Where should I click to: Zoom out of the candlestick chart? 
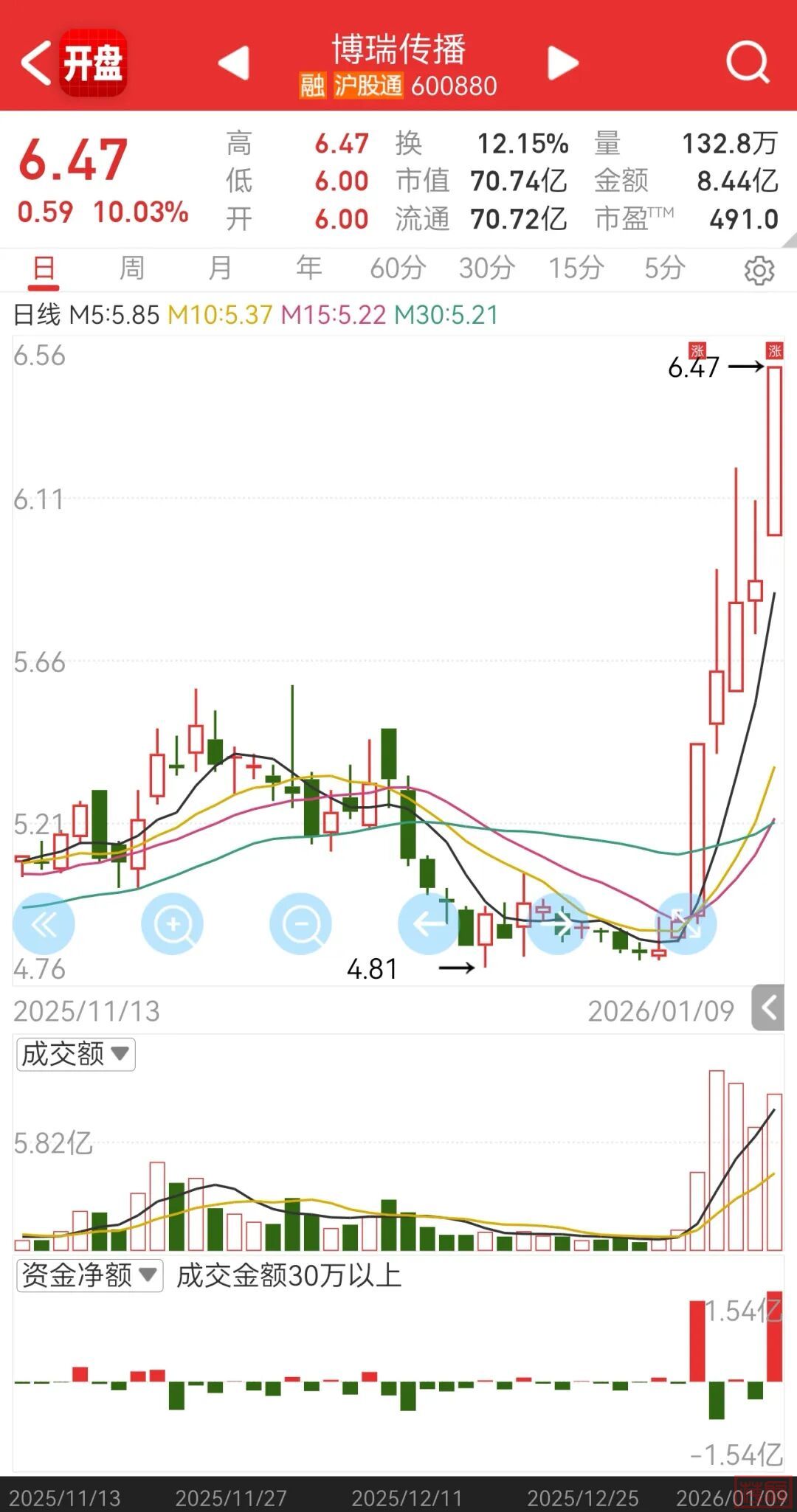tap(301, 923)
